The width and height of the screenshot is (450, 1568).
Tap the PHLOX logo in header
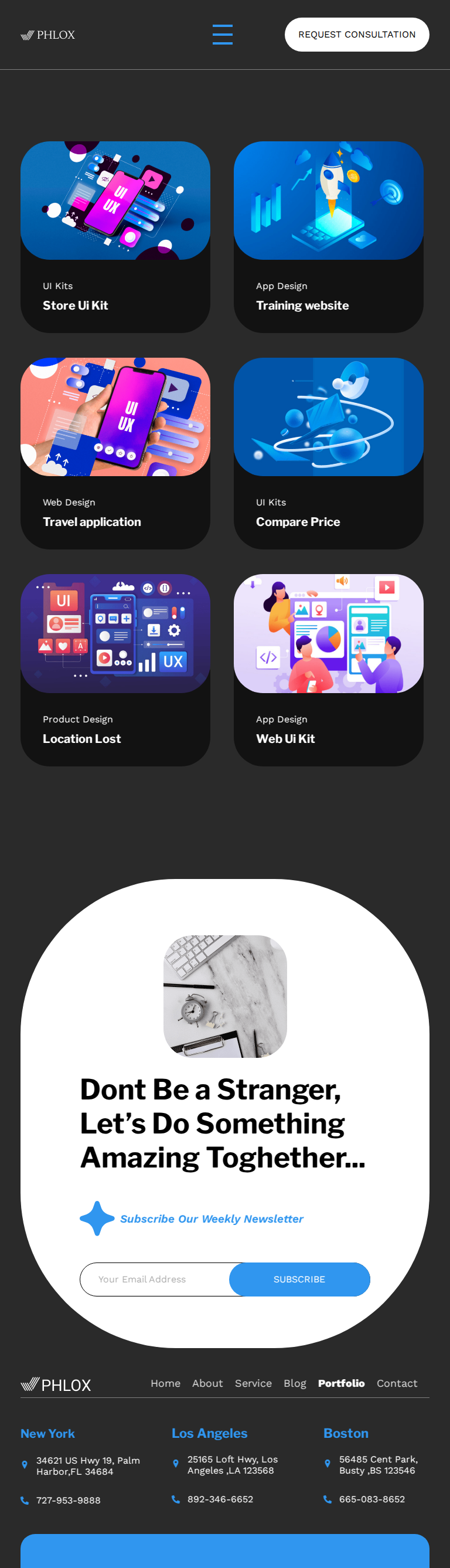[x=48, y=35]
